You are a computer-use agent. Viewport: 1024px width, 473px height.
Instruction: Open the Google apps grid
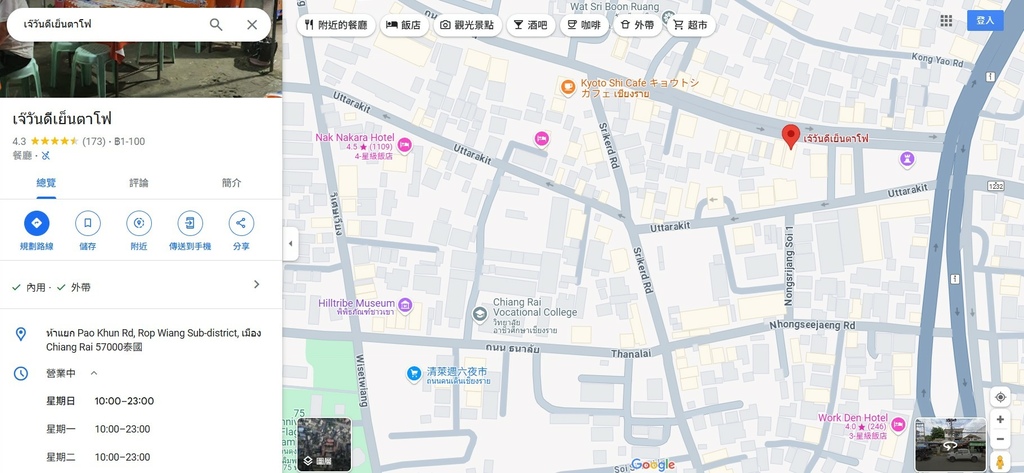[x=946, y=20]
